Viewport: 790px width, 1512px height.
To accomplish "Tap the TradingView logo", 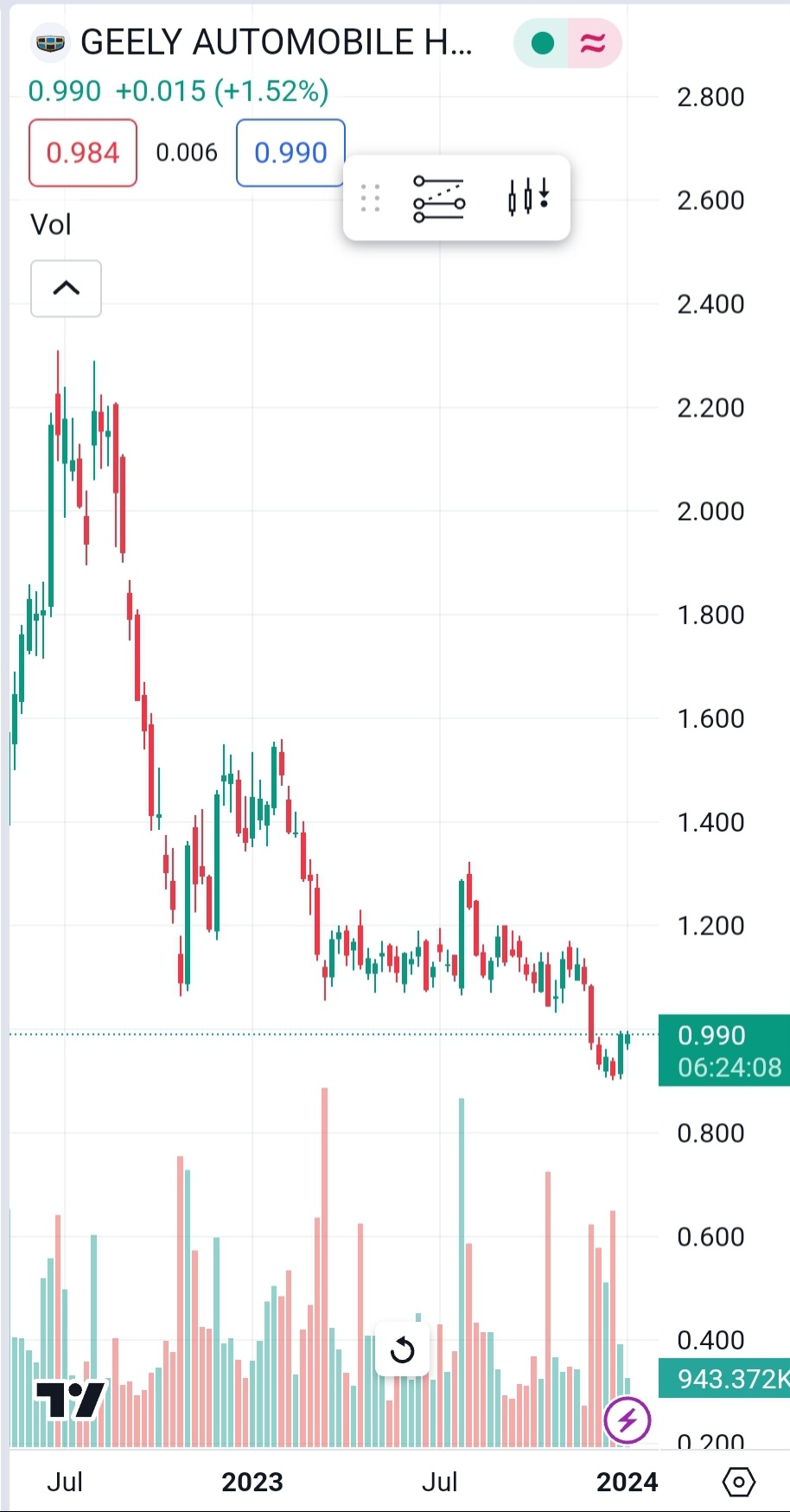I will [x=70, y=1399].
